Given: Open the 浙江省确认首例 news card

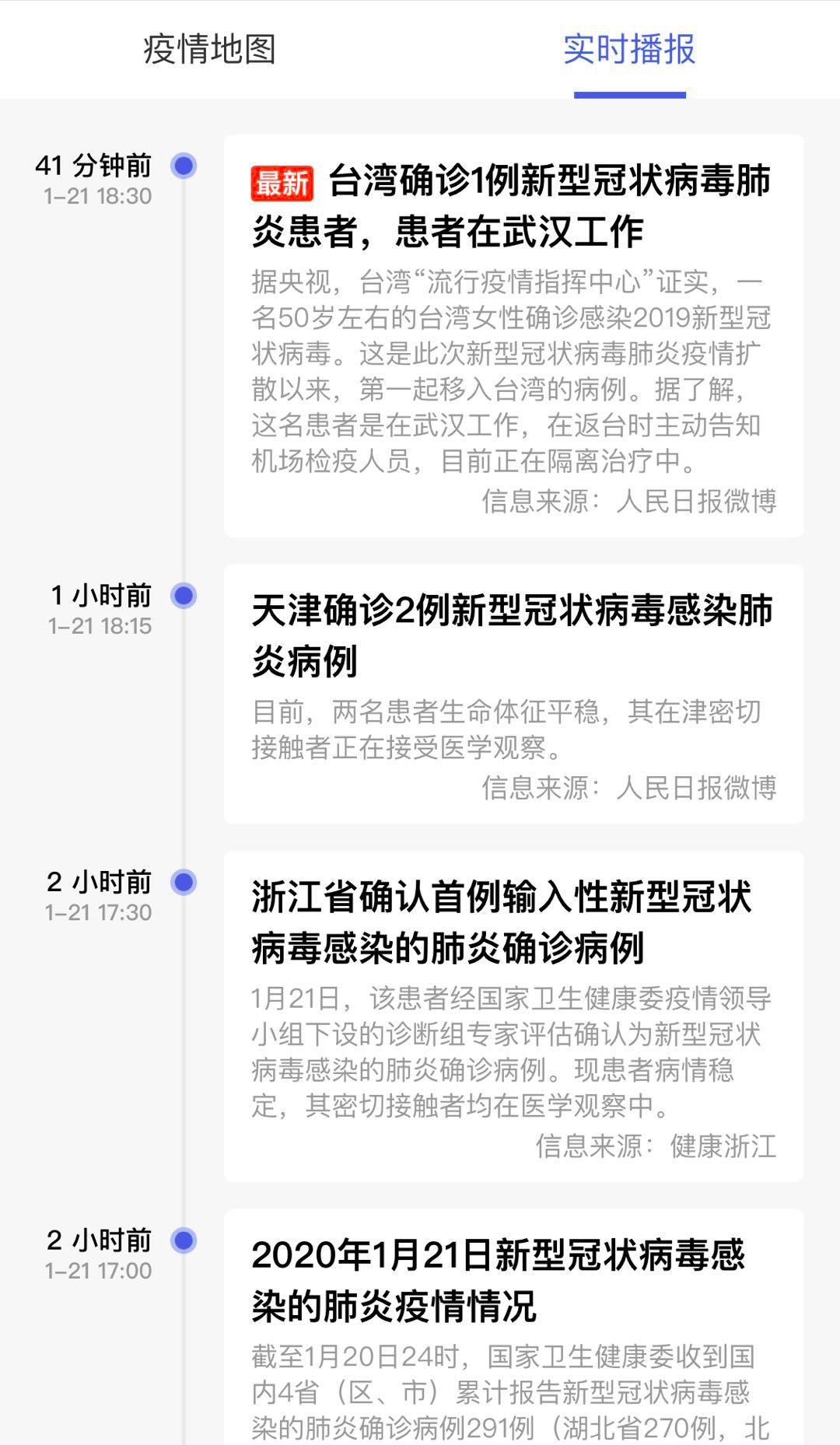Looking at the screenshot, I should pos(513,1016).
